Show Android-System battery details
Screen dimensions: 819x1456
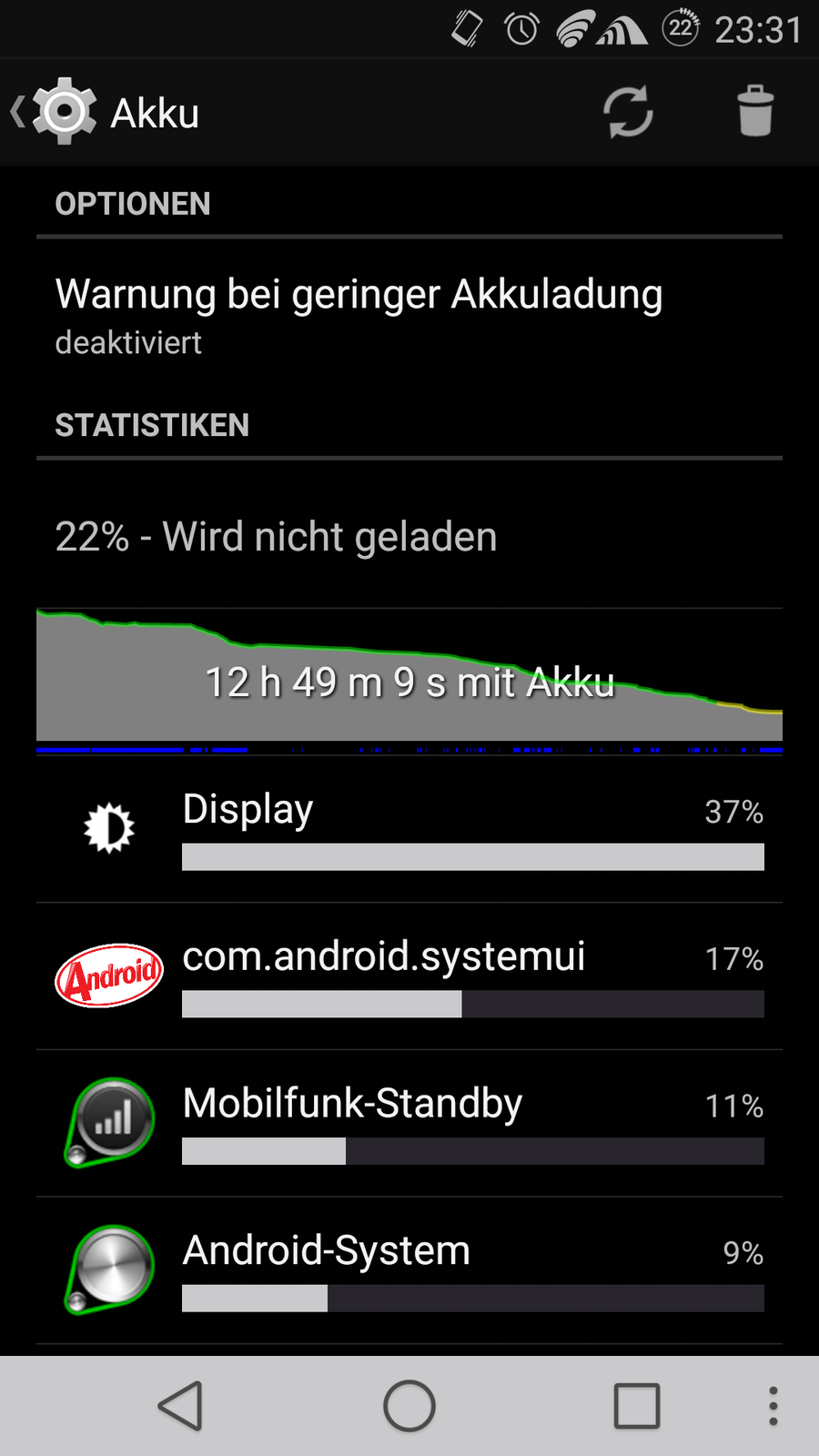tap(409, 1271)
